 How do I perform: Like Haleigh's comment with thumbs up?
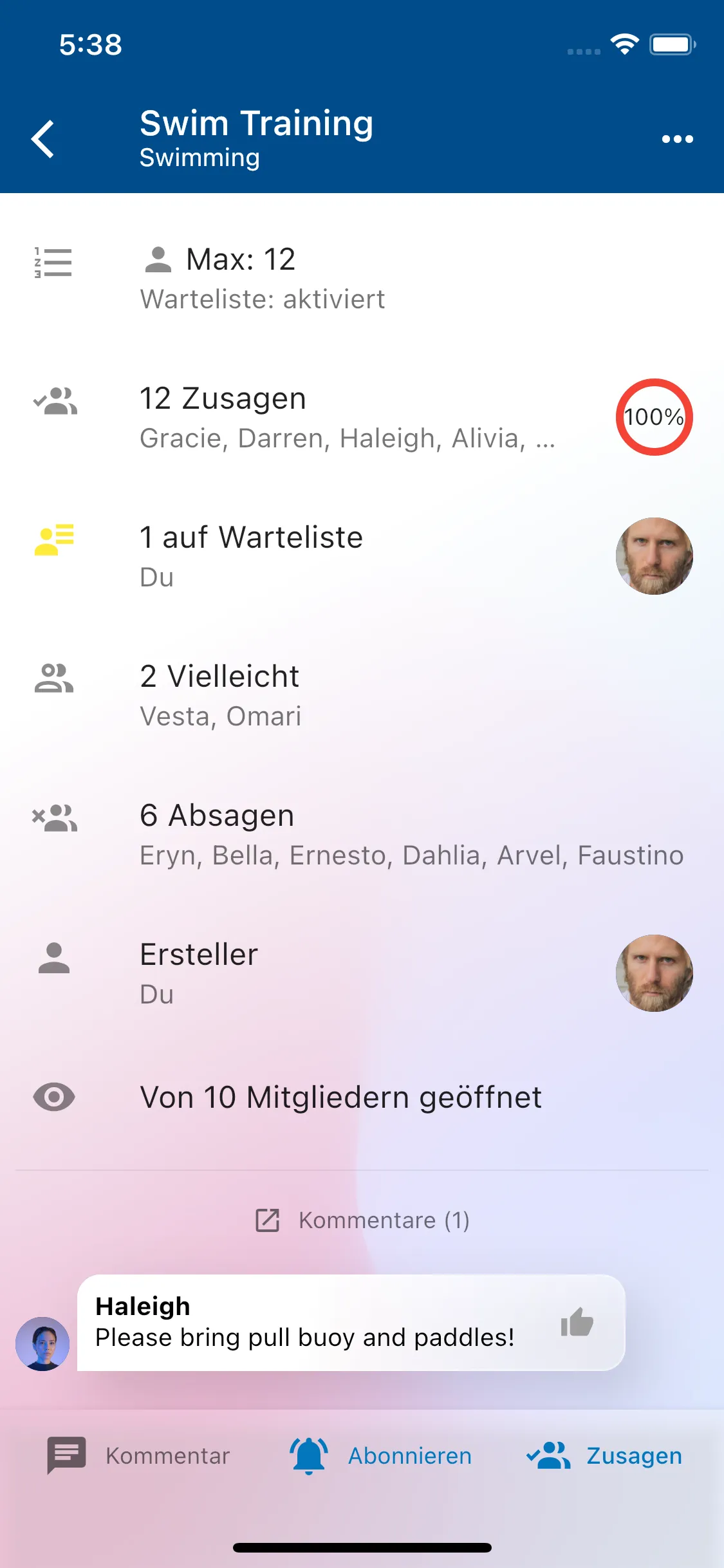pos(577,1322)
